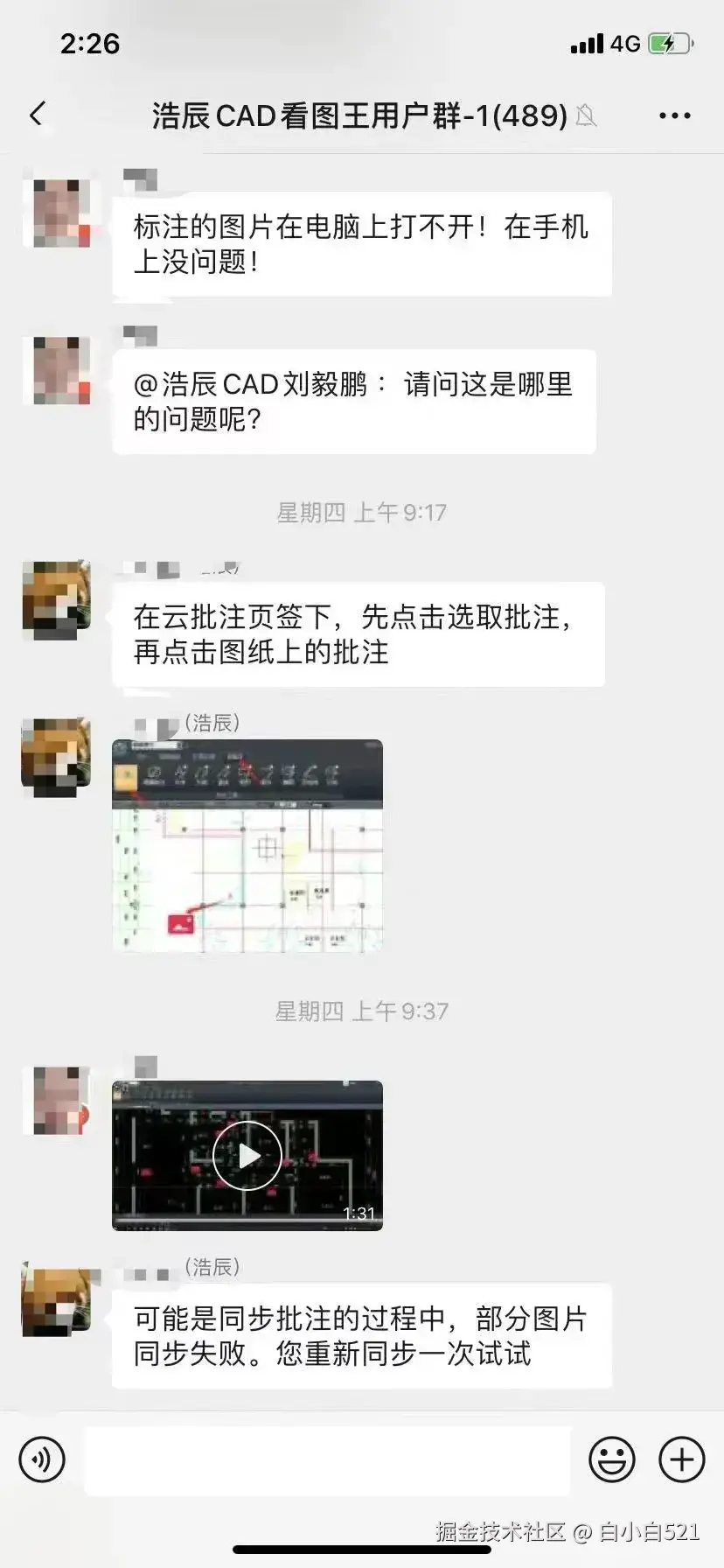Go back from the group chat
Screen dimensions: 724x1568
pos(37,115)
